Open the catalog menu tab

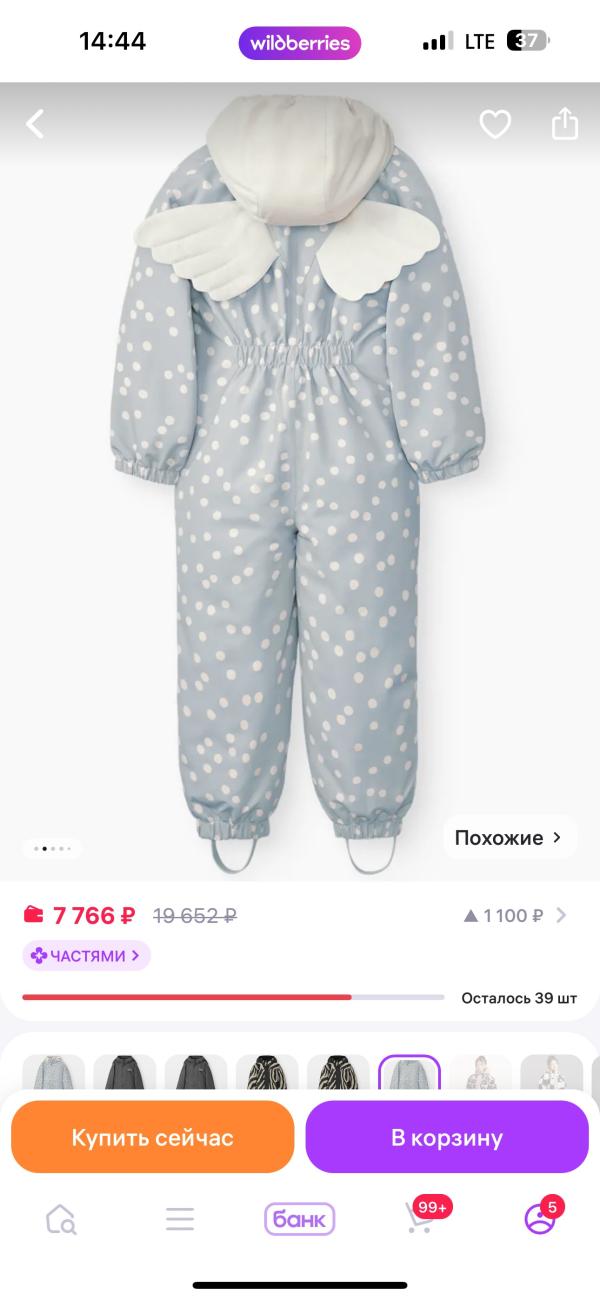tap(180, 1219)
